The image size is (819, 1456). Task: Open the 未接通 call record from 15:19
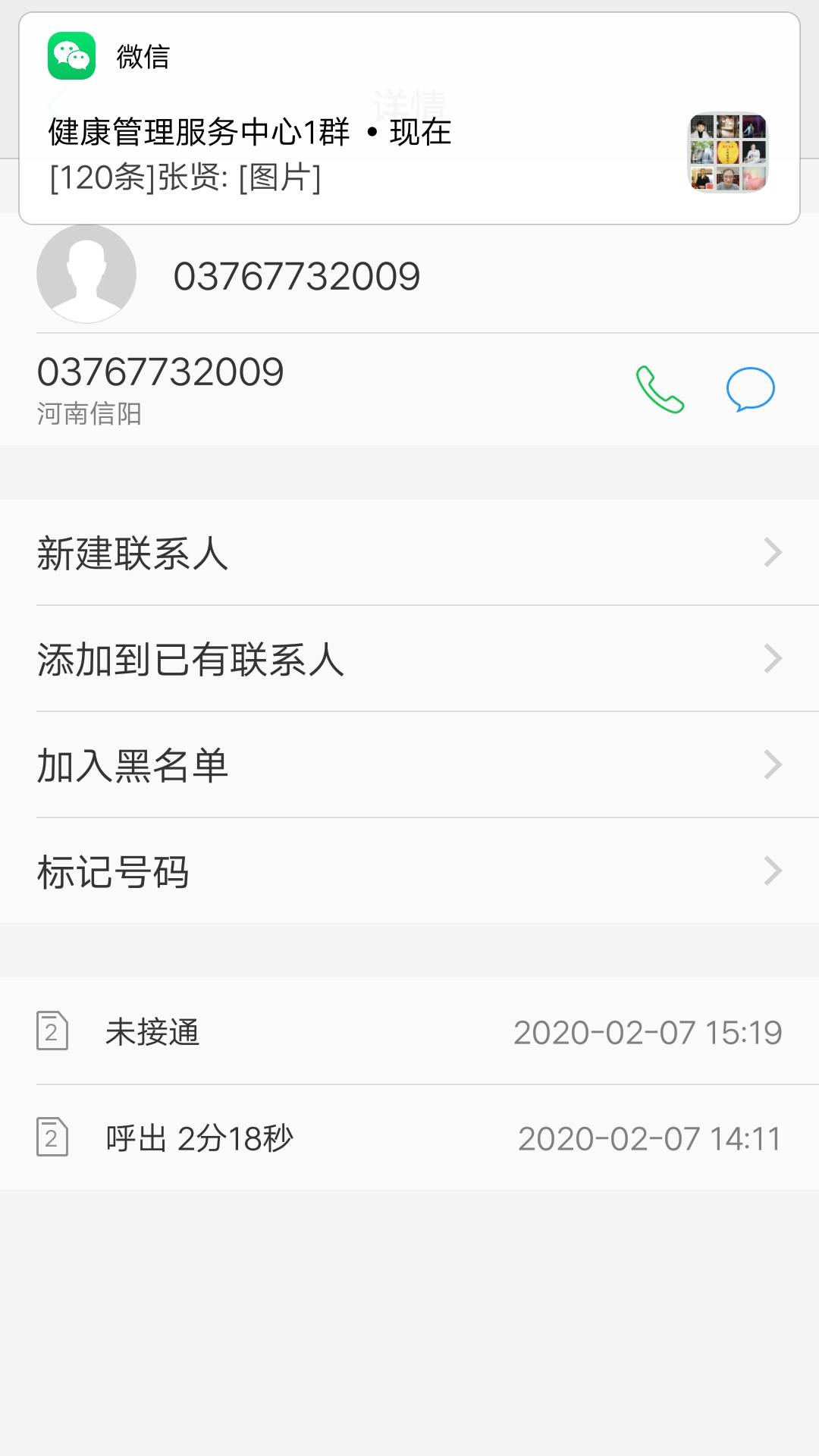(409, 1031)
